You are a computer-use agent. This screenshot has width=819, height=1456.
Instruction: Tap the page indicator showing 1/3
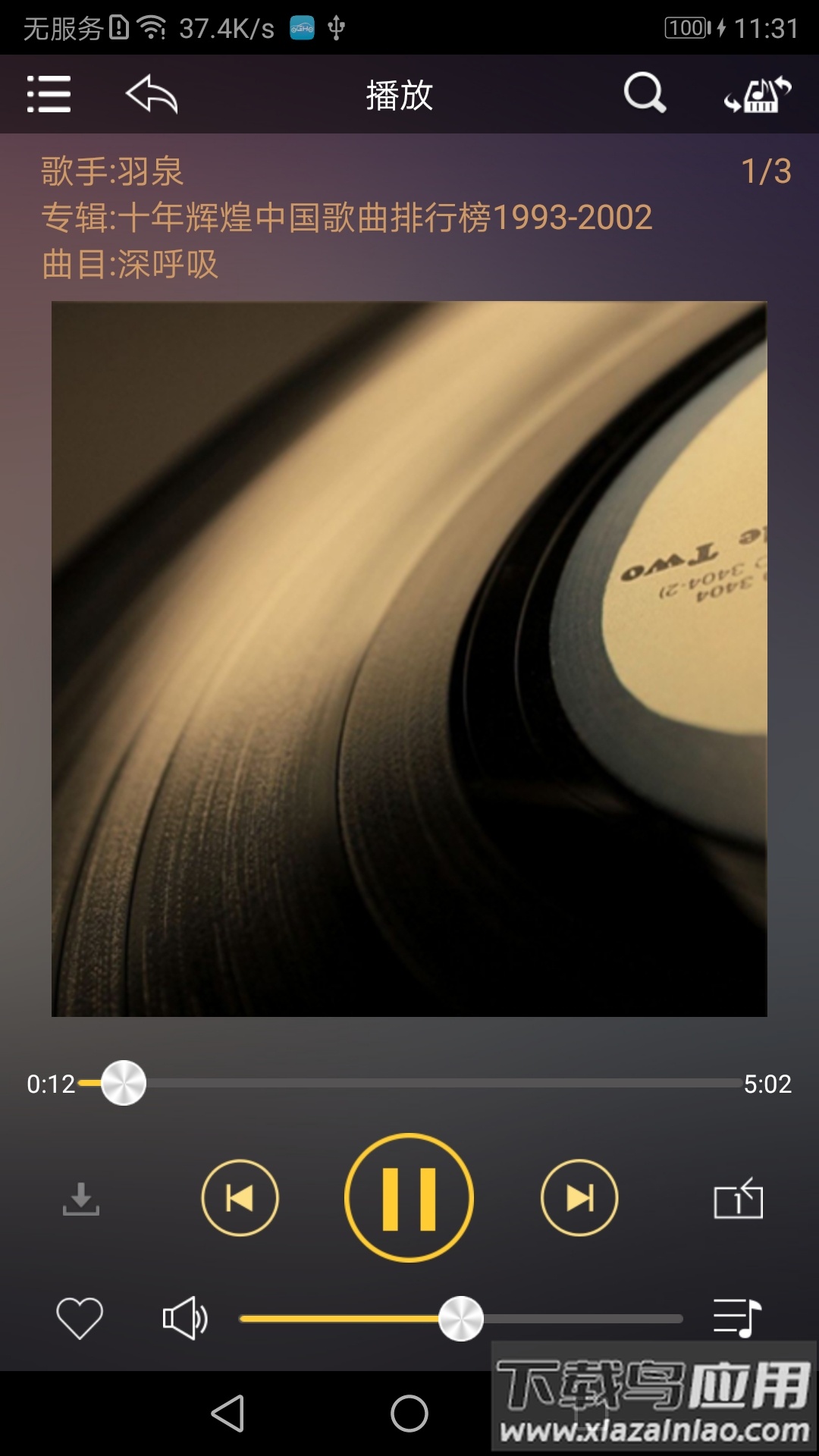pyautogui.click(x=768, y=173)
